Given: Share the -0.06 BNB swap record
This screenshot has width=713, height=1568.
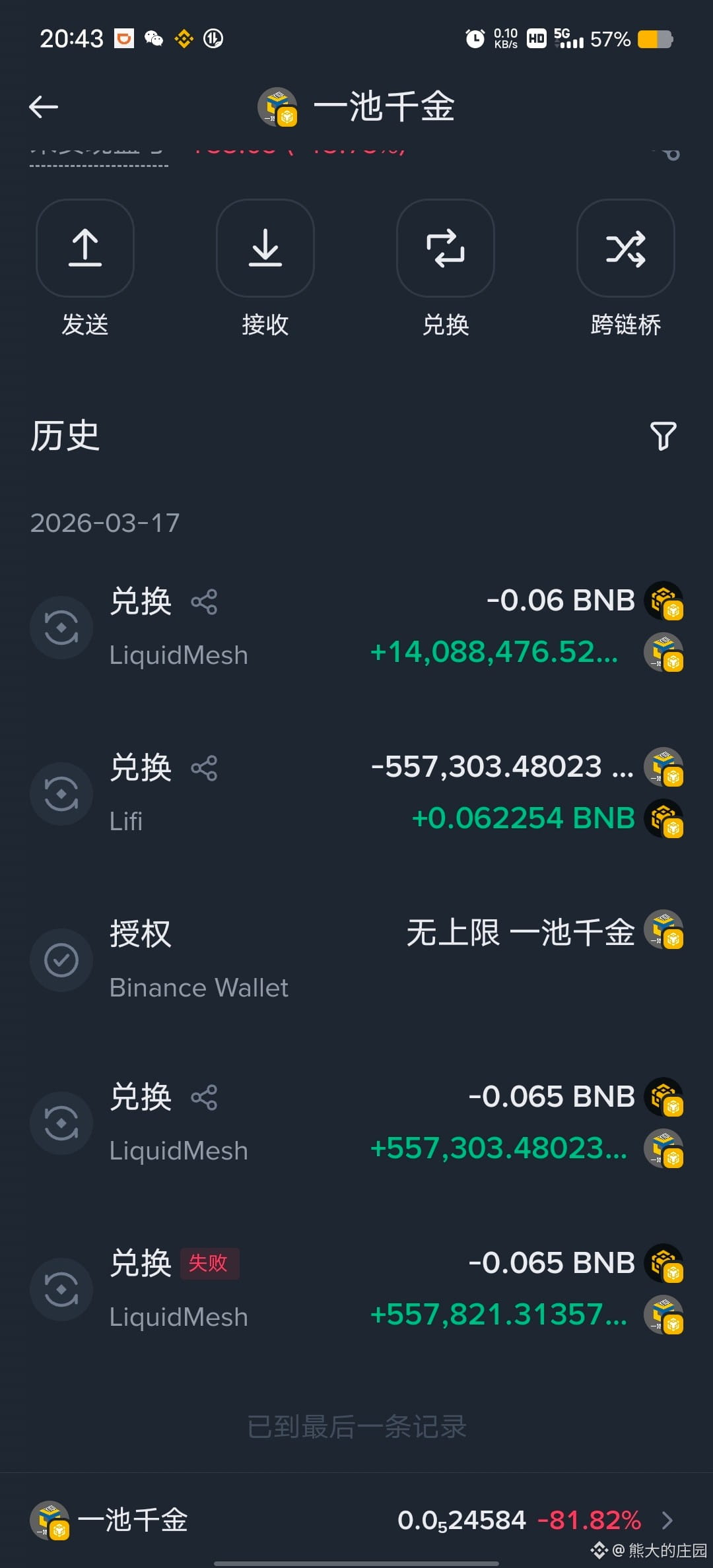Looking at the screenshot, I should tap(204, 602).
